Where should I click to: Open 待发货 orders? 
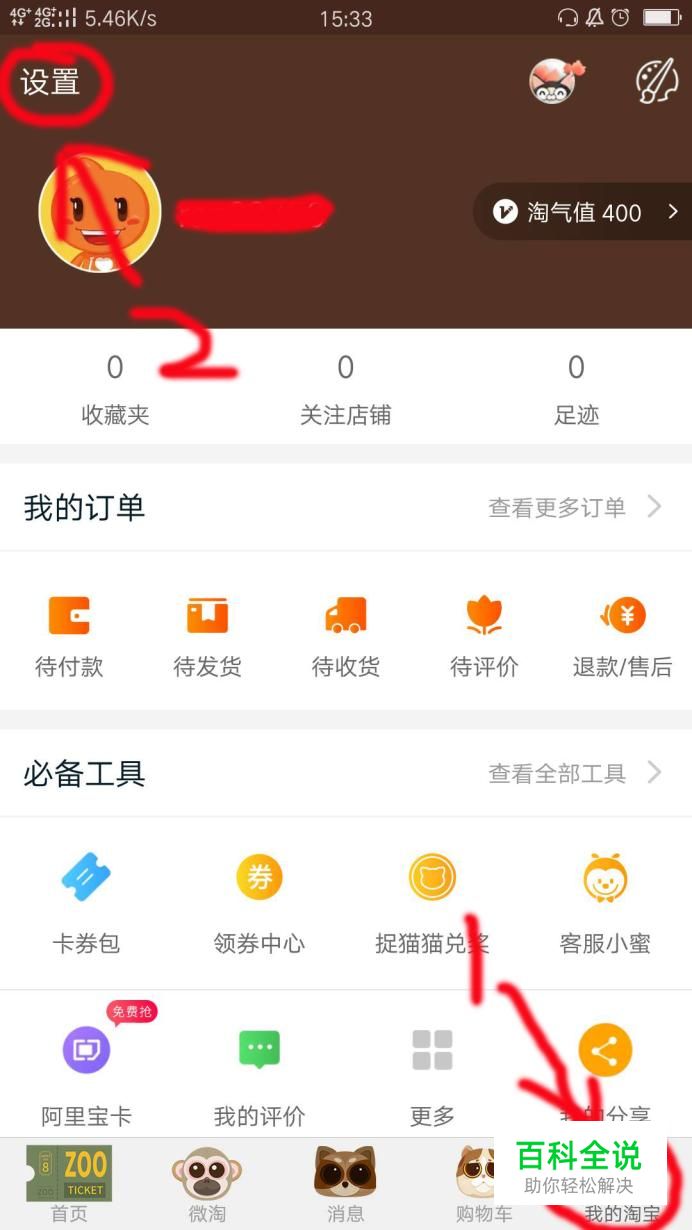207,635
